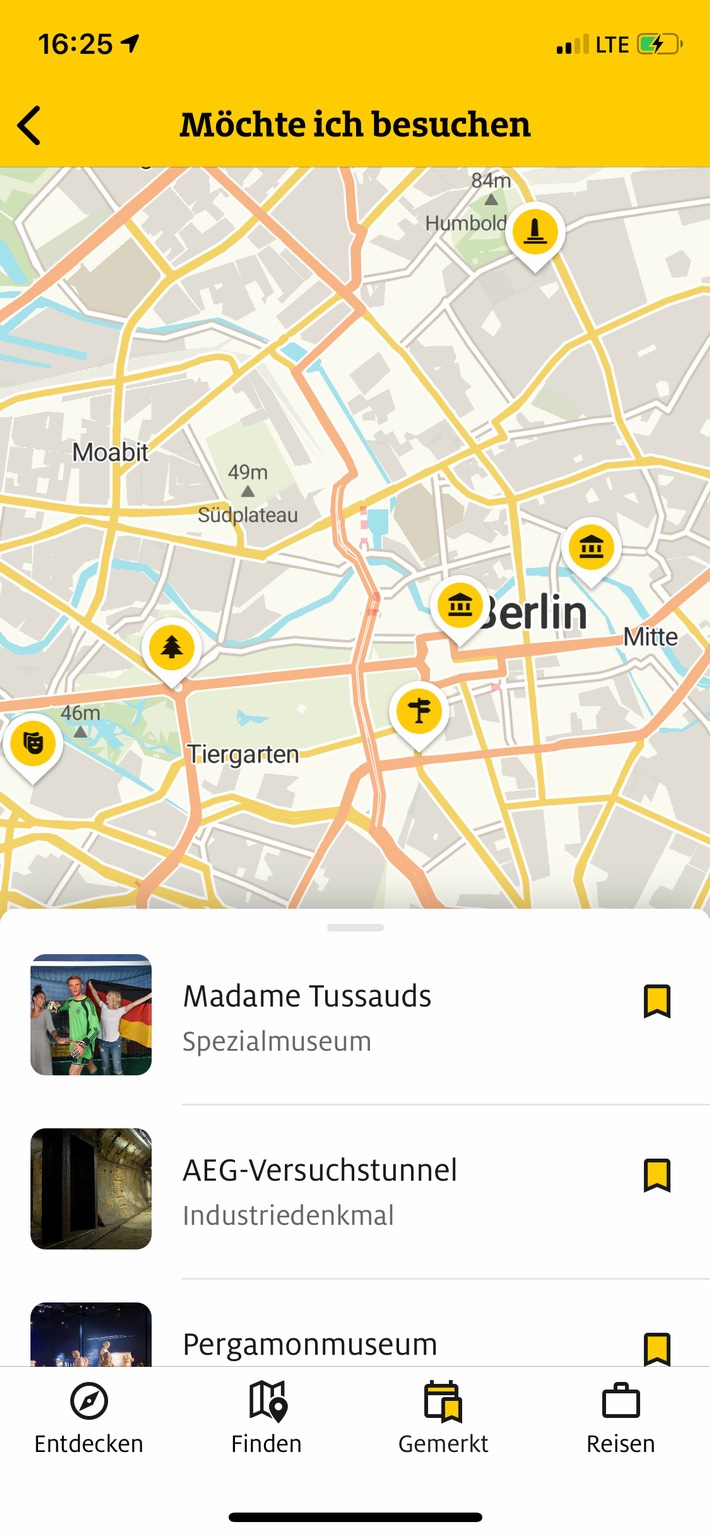Open the Pergamonmuseum entry
Image resolution: width=710 pixels, height=1537 pixels.
pos(310,1344)
